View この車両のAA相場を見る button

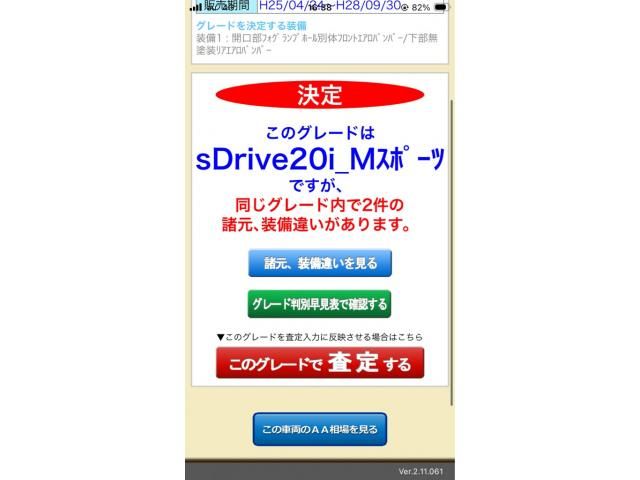coord(320,429)
